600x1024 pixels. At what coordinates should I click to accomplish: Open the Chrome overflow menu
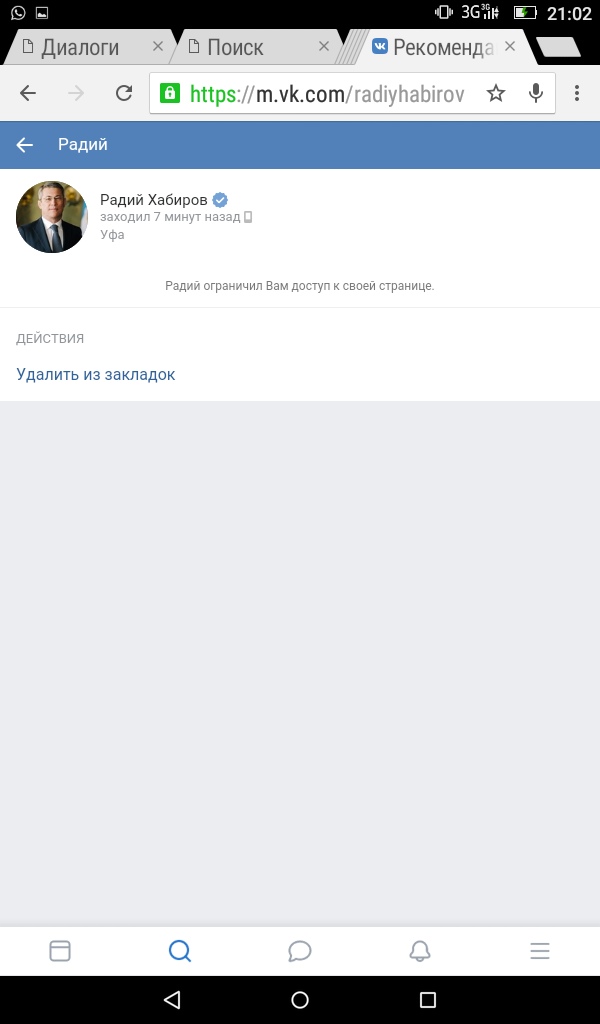click(577, 93)
